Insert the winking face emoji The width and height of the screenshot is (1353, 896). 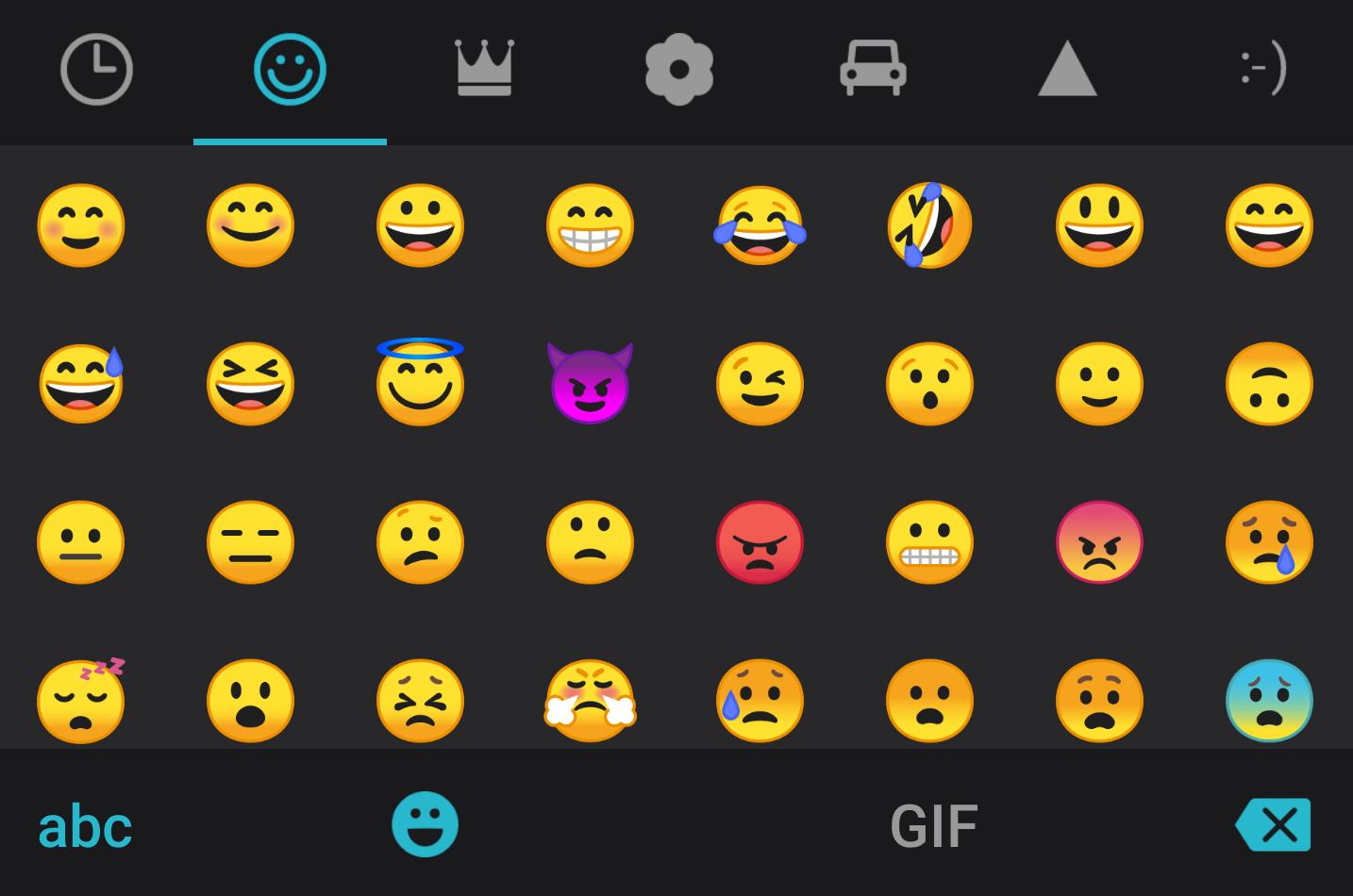pos(760,384)
